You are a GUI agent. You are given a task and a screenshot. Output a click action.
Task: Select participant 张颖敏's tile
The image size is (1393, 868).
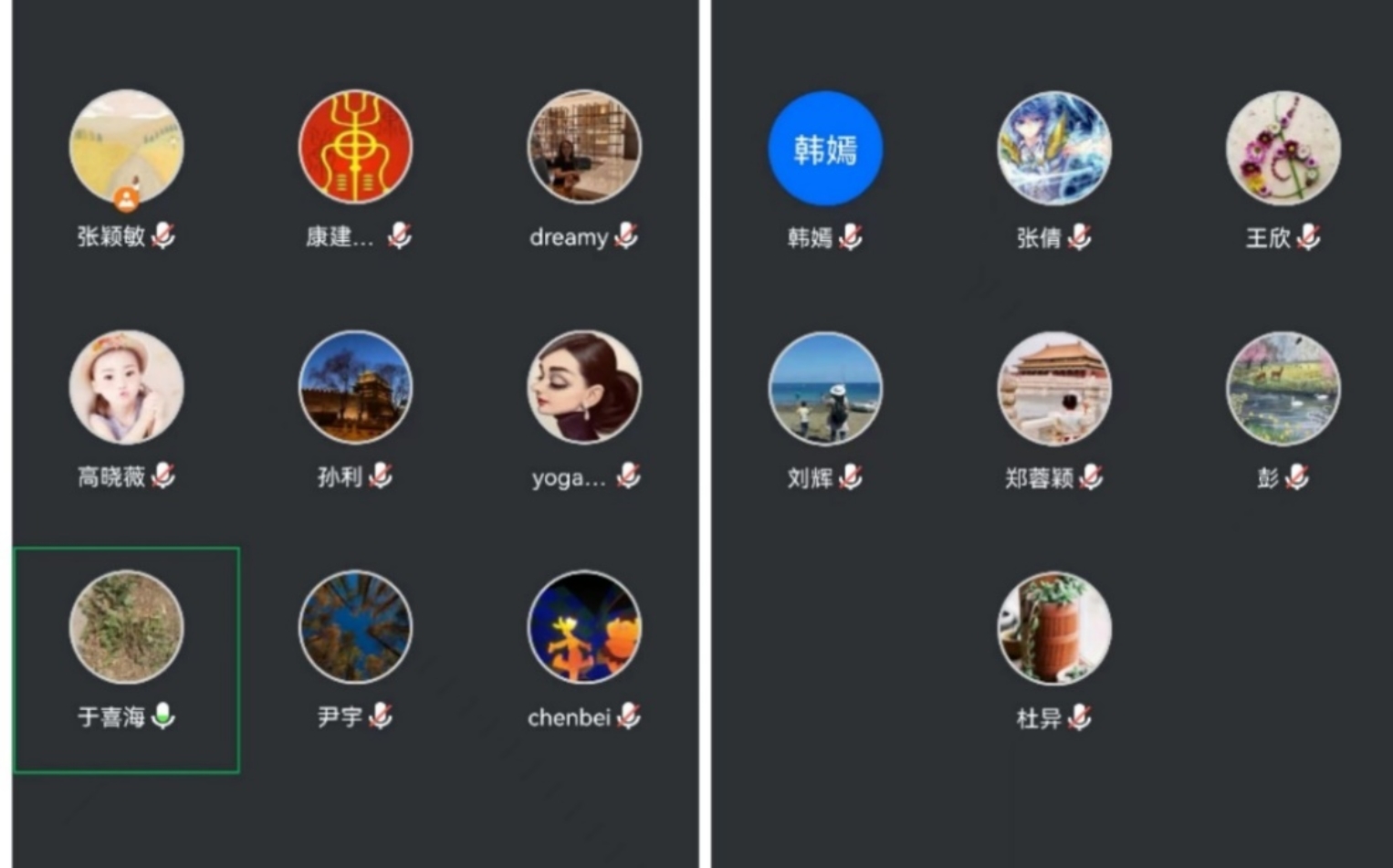(126, 146)
